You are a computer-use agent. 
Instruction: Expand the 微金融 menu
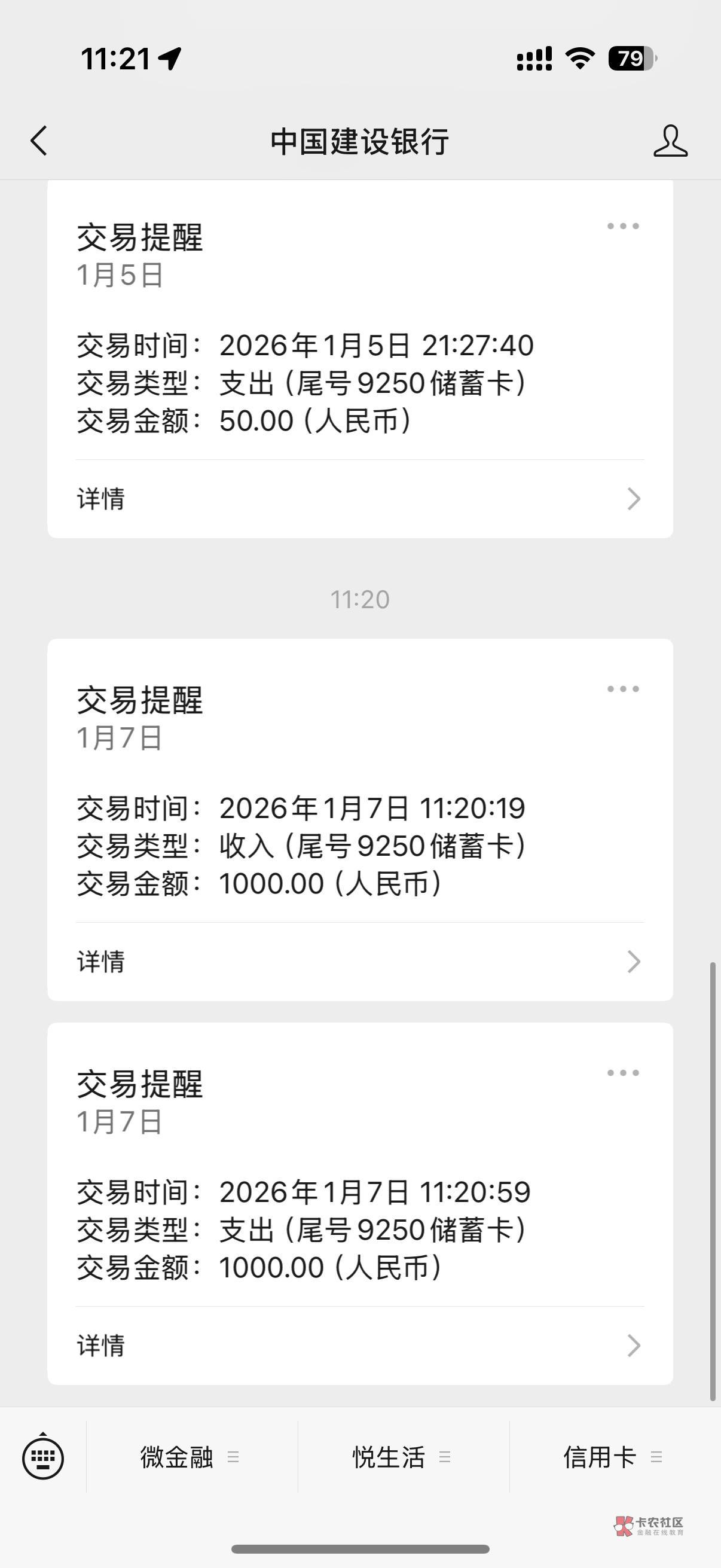[x=190, y=1458]
